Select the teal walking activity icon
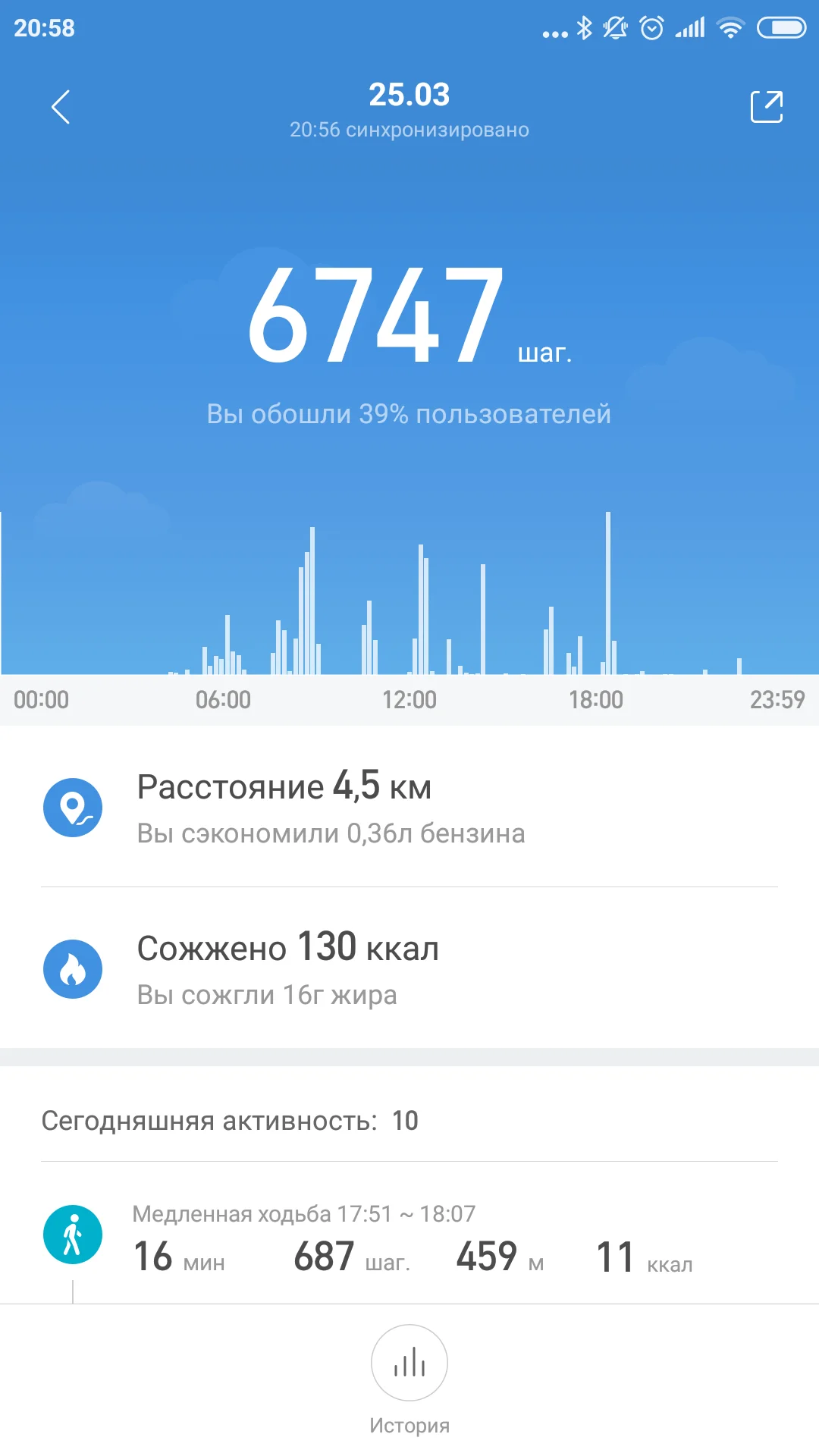 click(x=73, y=1233)
